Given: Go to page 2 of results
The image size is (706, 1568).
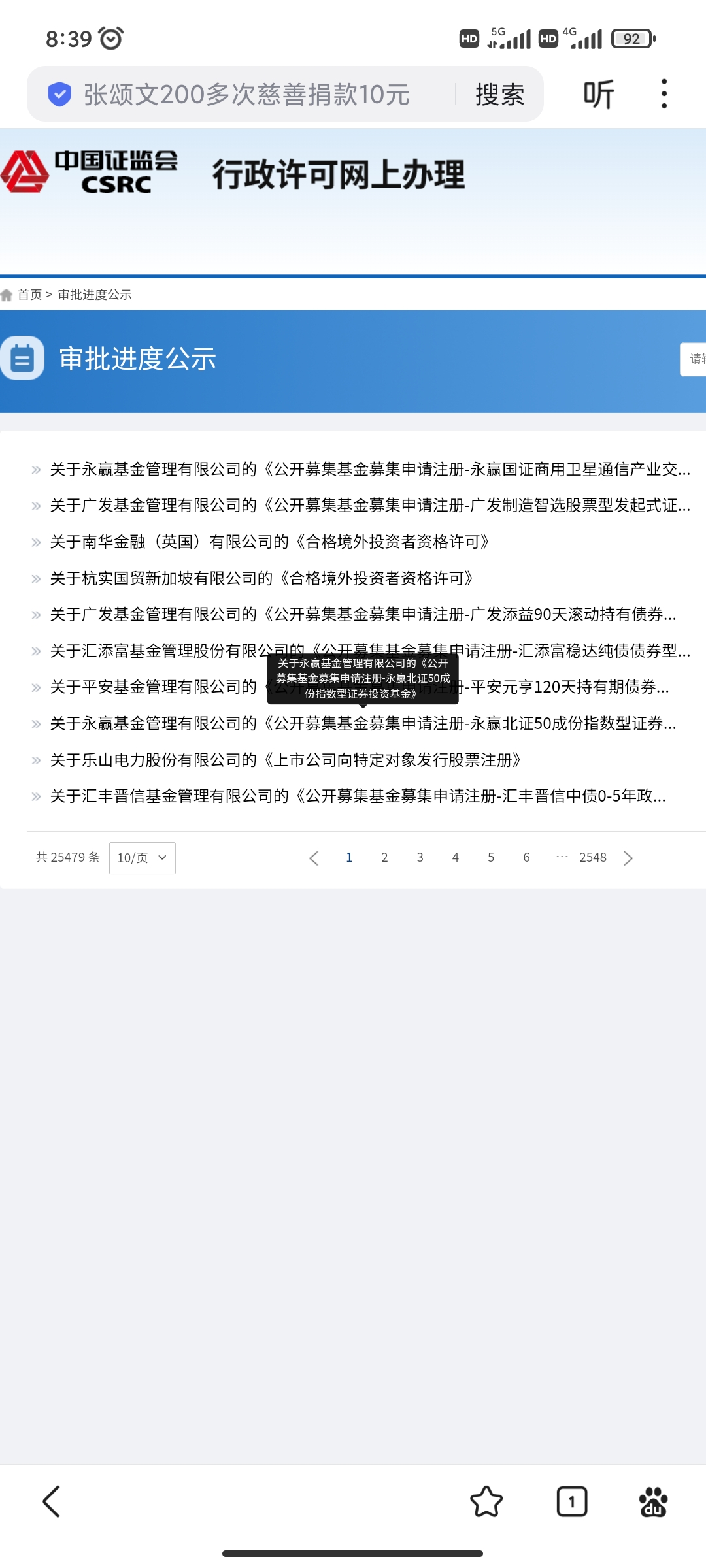Looking at the screenshot, I should [x=384, y=858].
